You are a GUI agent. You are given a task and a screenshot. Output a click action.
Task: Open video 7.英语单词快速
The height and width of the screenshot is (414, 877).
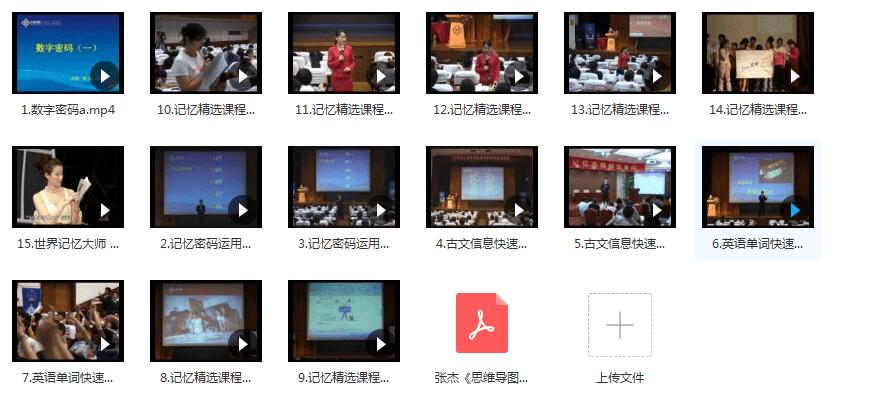pyautogui.click(x=68, y=321)
